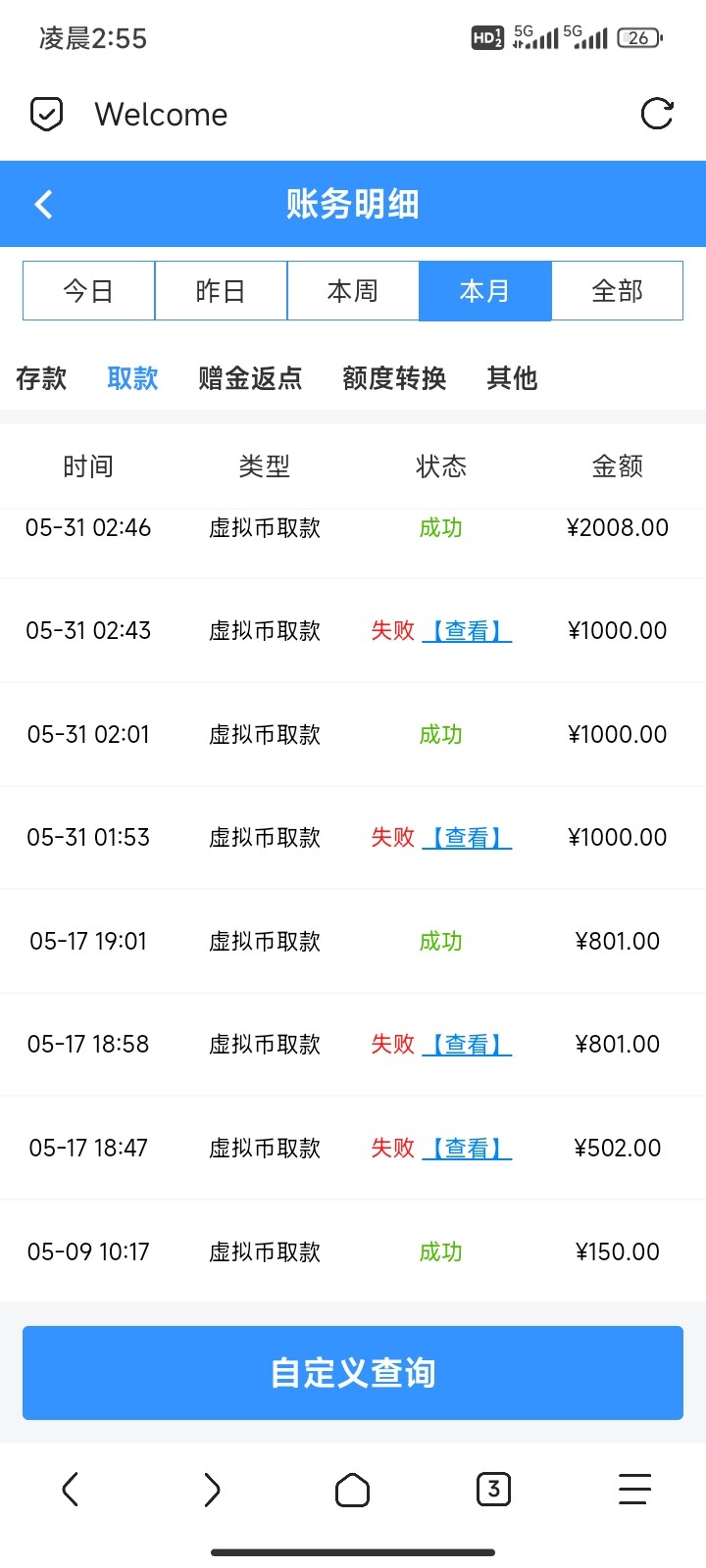Open the 赠金返点 category

[x=250, y=378]
